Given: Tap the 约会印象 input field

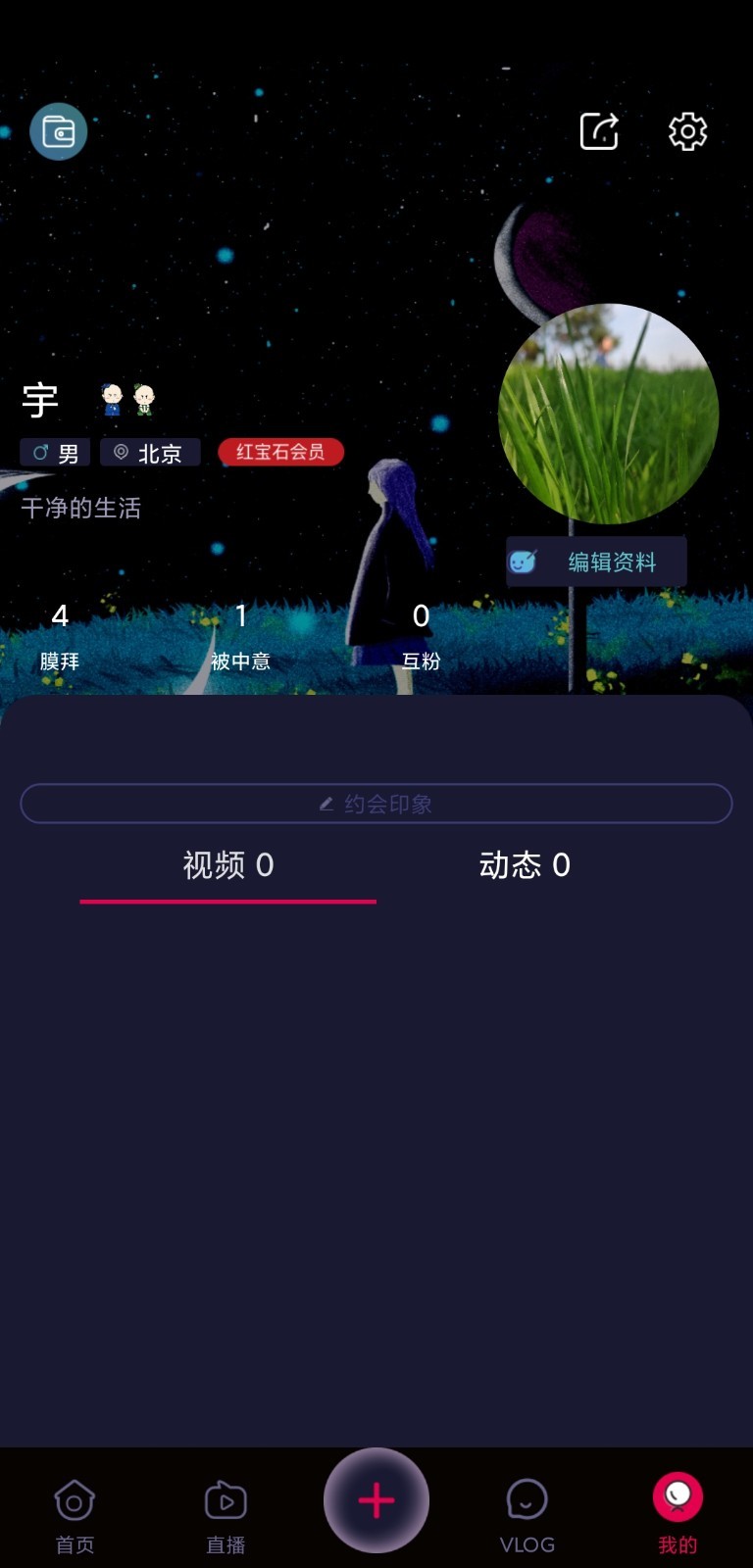Looking at the screenshot, I should [376, 803].
